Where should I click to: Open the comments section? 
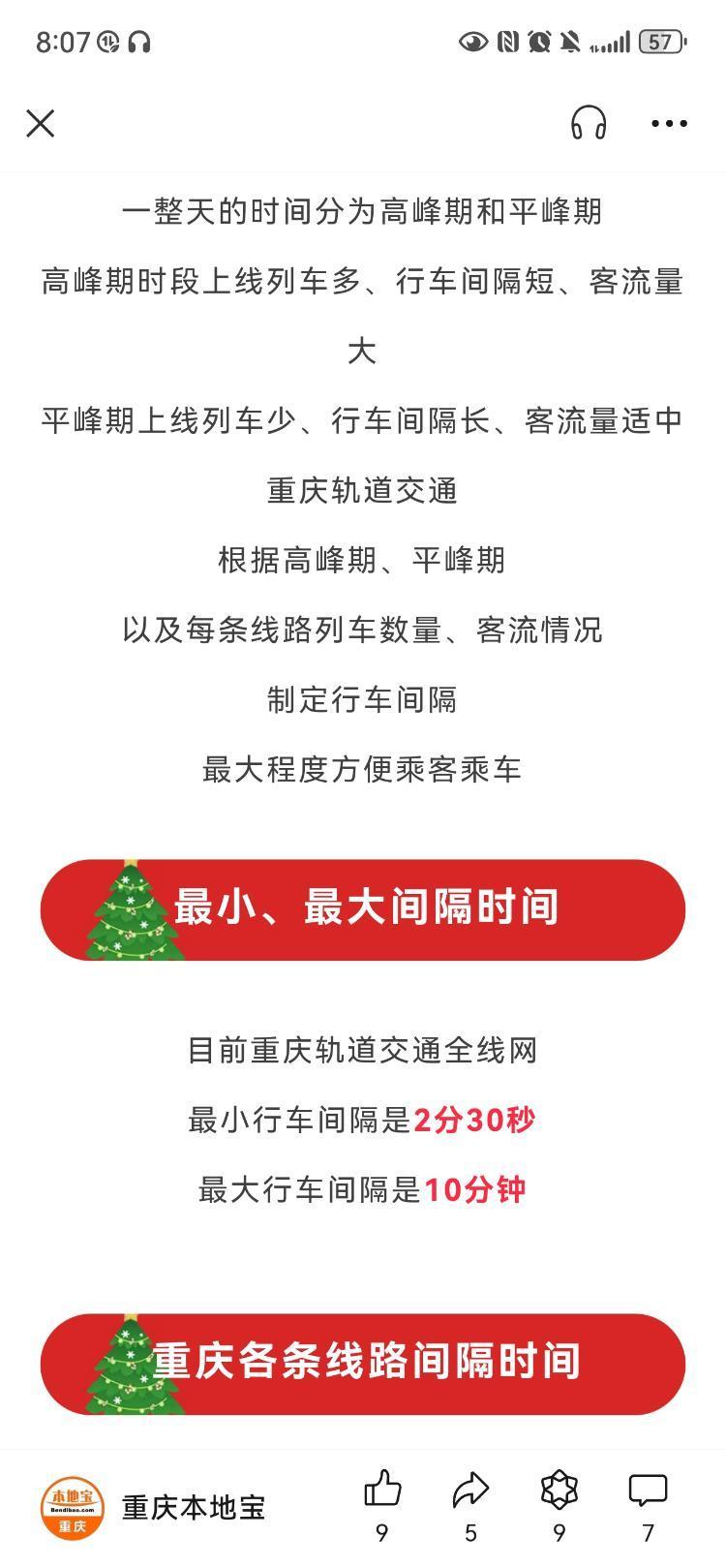[x=648, y=1491]
